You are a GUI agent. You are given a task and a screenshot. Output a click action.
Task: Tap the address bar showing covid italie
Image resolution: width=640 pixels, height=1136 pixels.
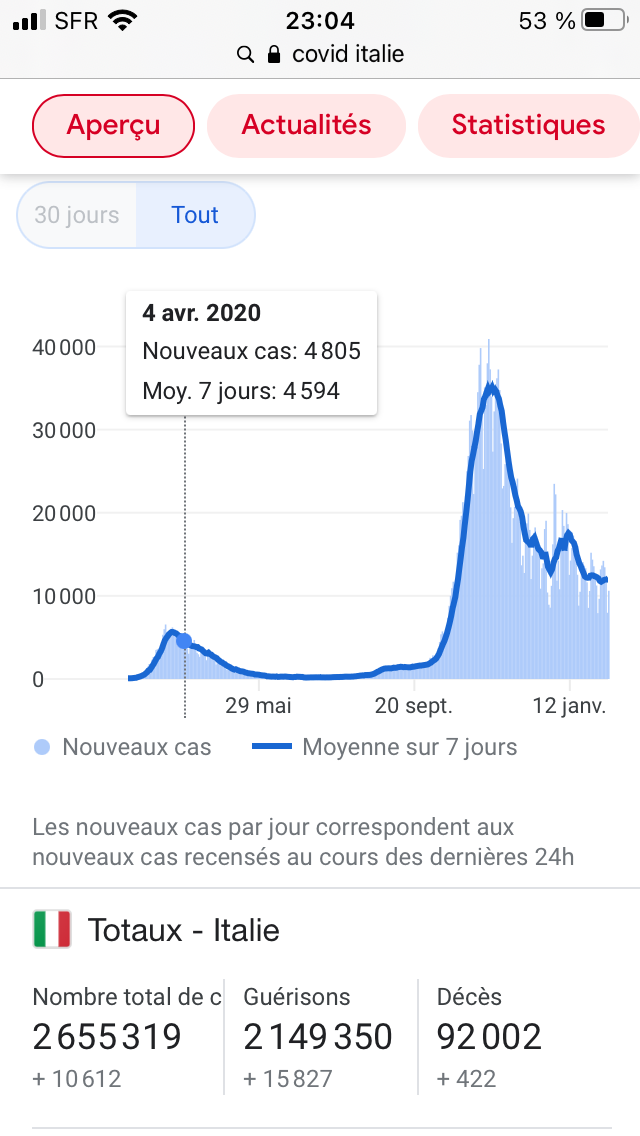pos(320,54)
